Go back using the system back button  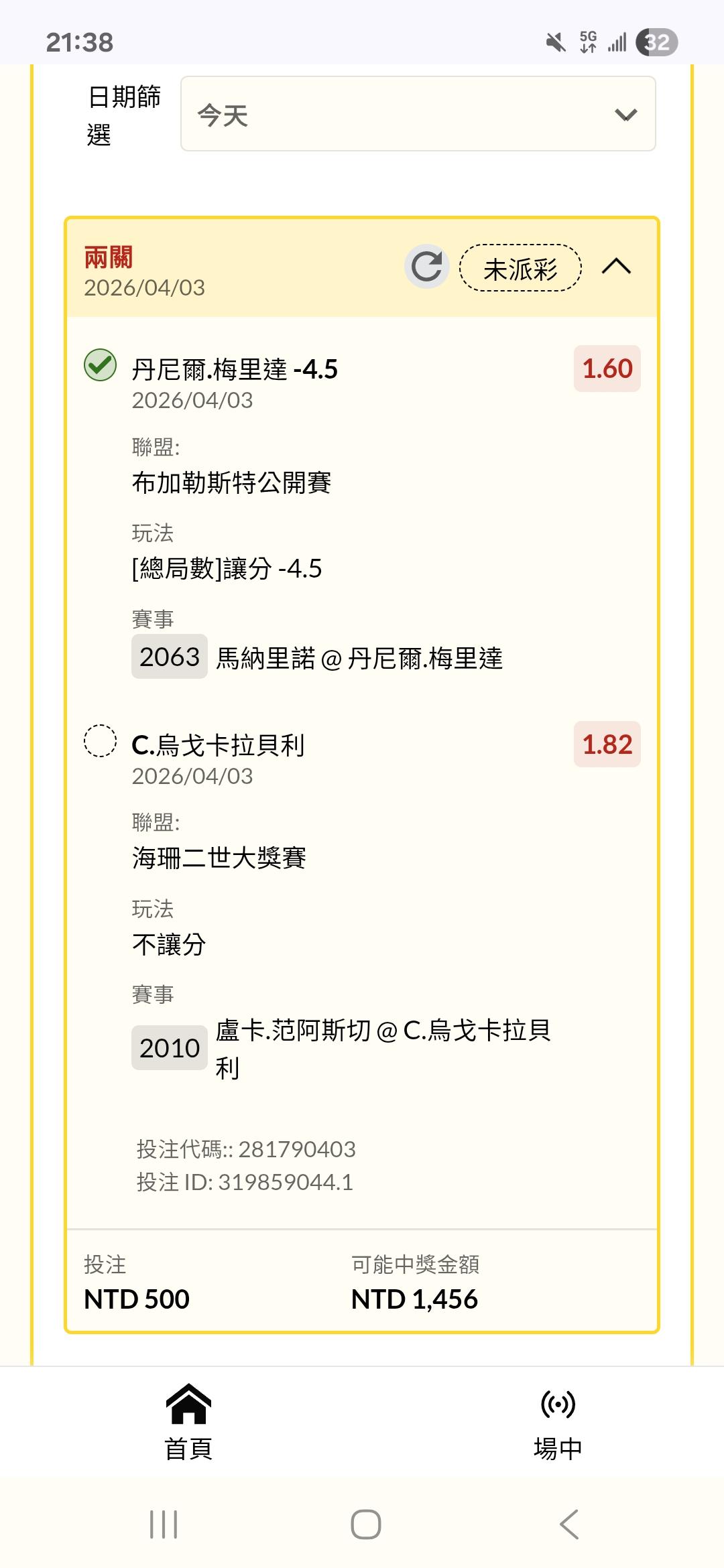(x=568, y=1524)
